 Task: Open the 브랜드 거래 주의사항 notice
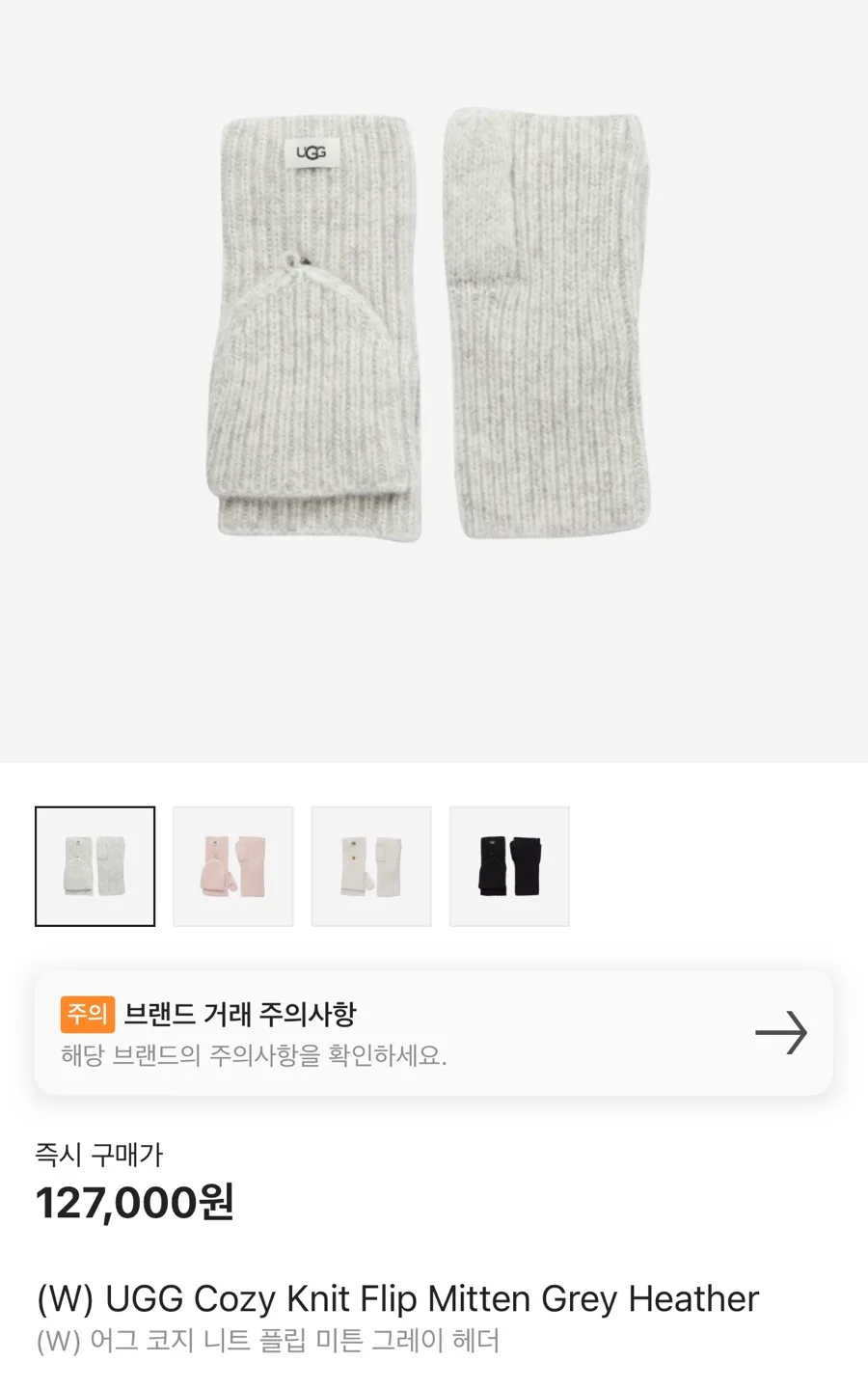click(244, 1015)
